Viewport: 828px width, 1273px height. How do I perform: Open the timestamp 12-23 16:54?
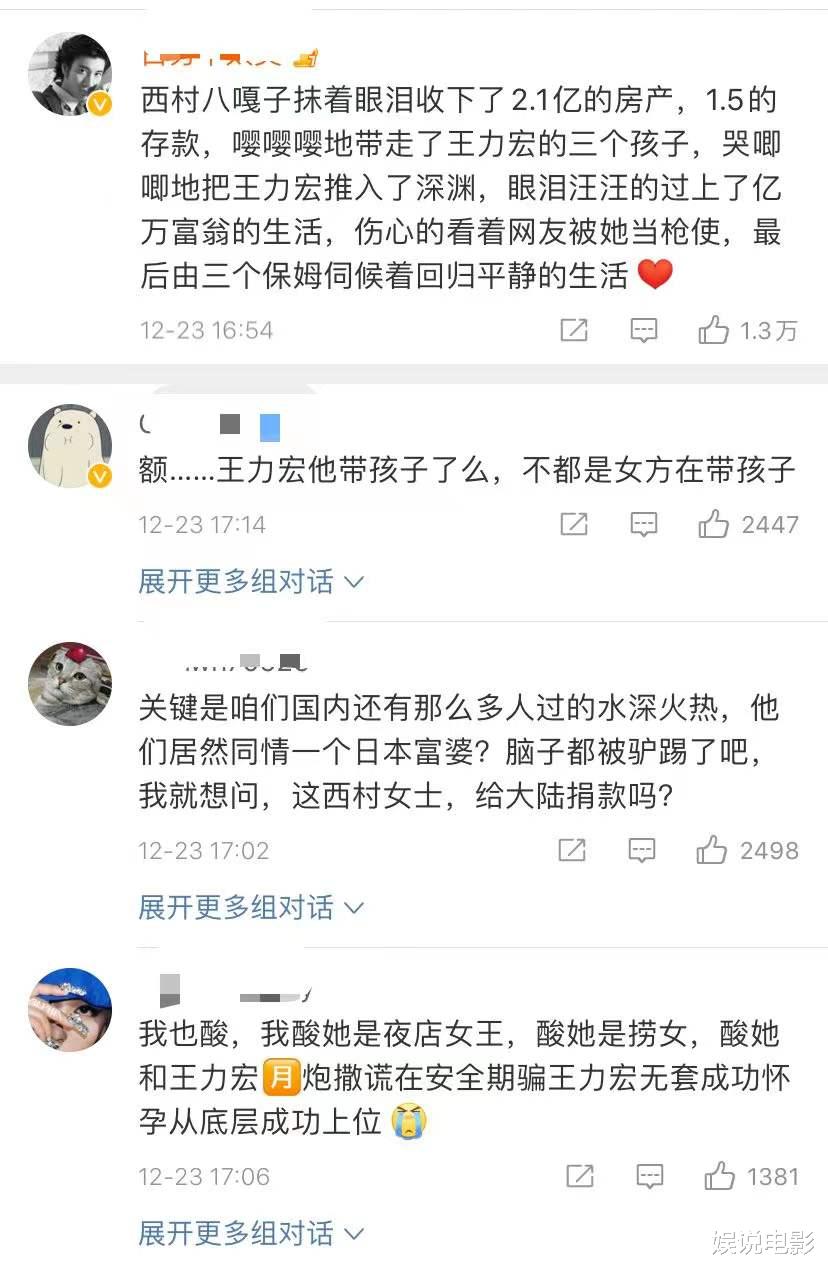206,330
